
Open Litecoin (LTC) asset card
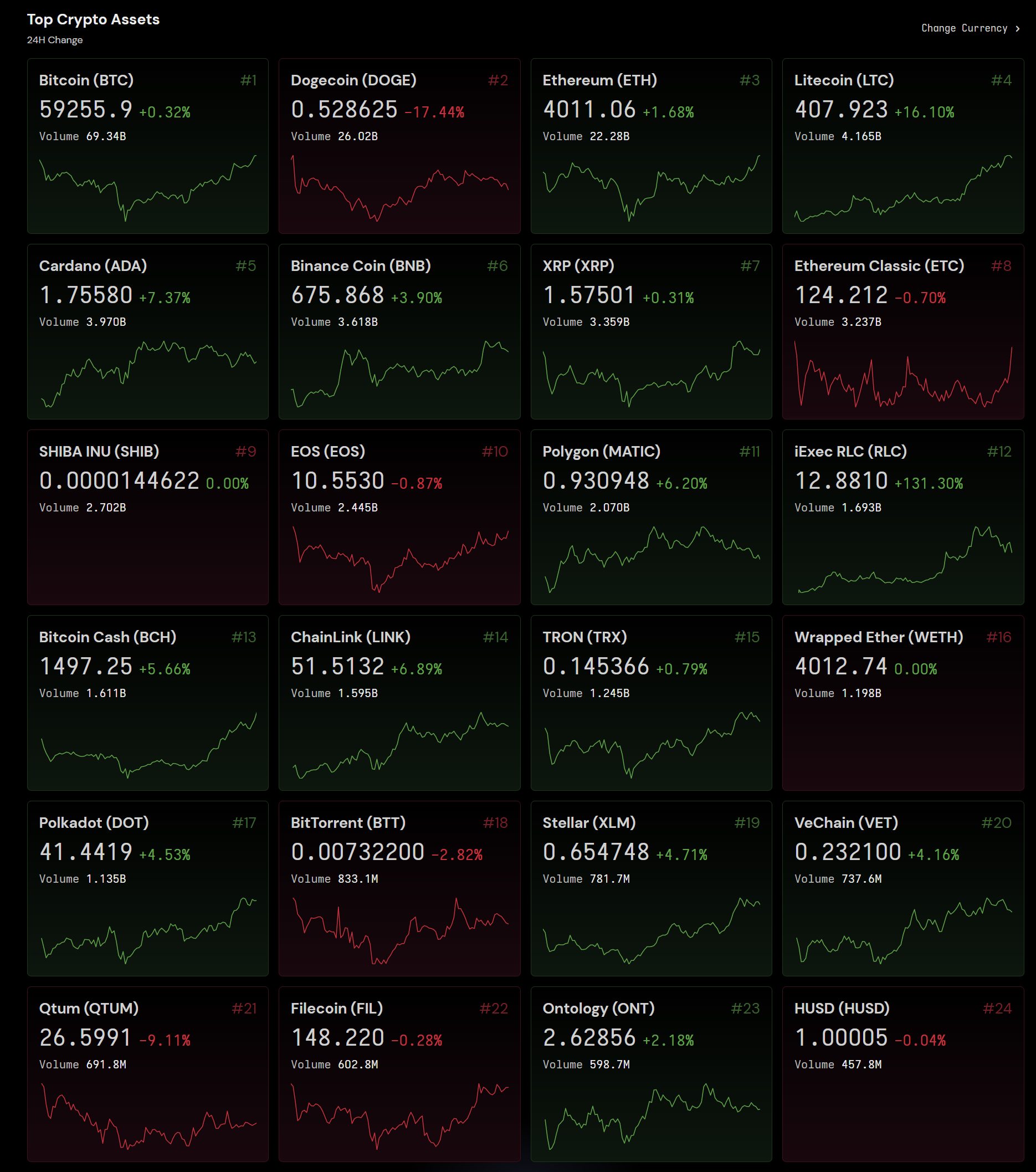pos(902,146)
